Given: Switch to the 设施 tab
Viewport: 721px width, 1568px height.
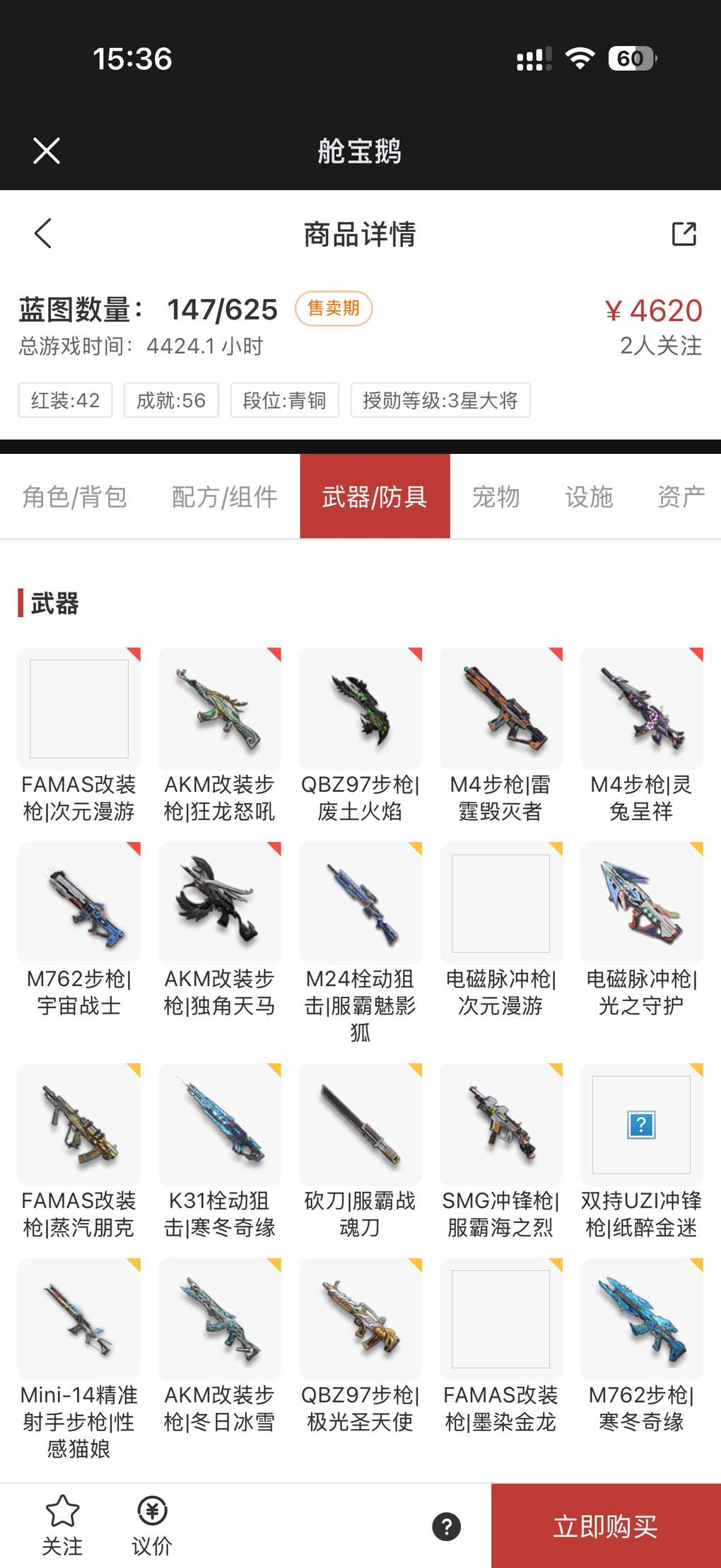Looking at the screenshot, I should tap(589, 497).
